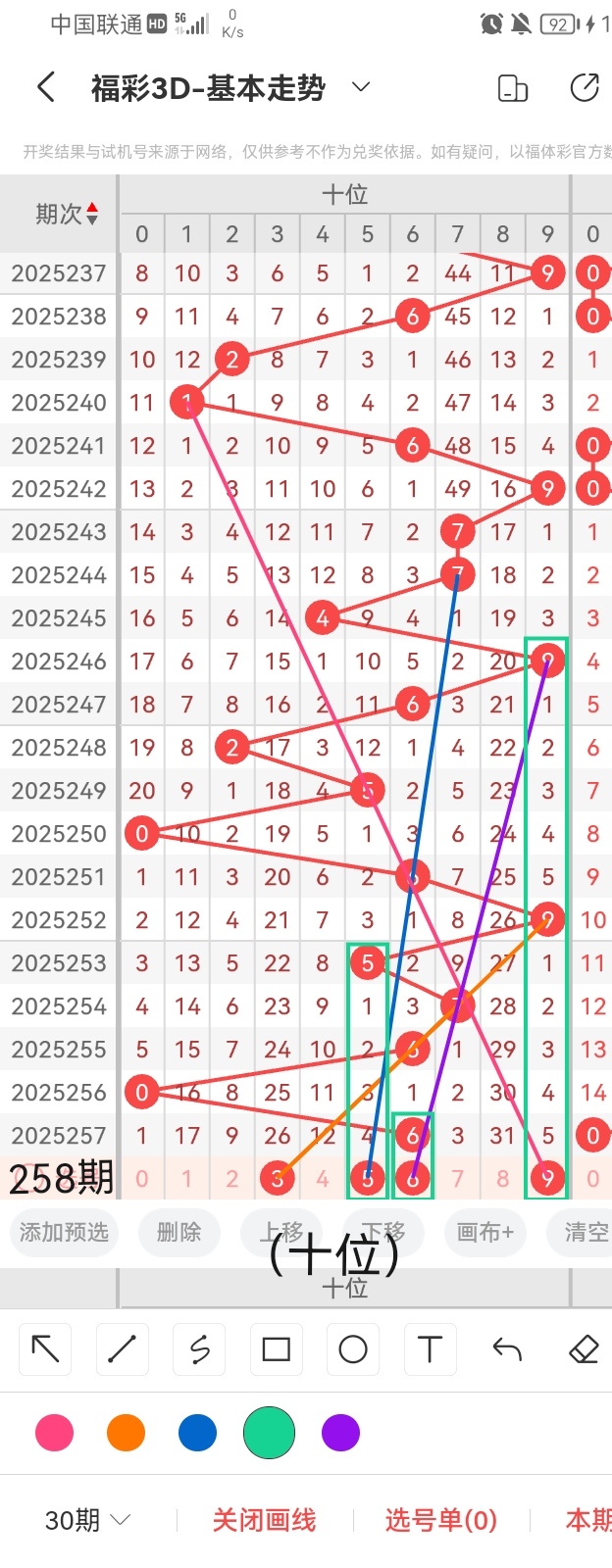The width and height of the screenshot is (612, 1568).
Task: Select the rectangle shape tool
Action: coord(276,1349)
